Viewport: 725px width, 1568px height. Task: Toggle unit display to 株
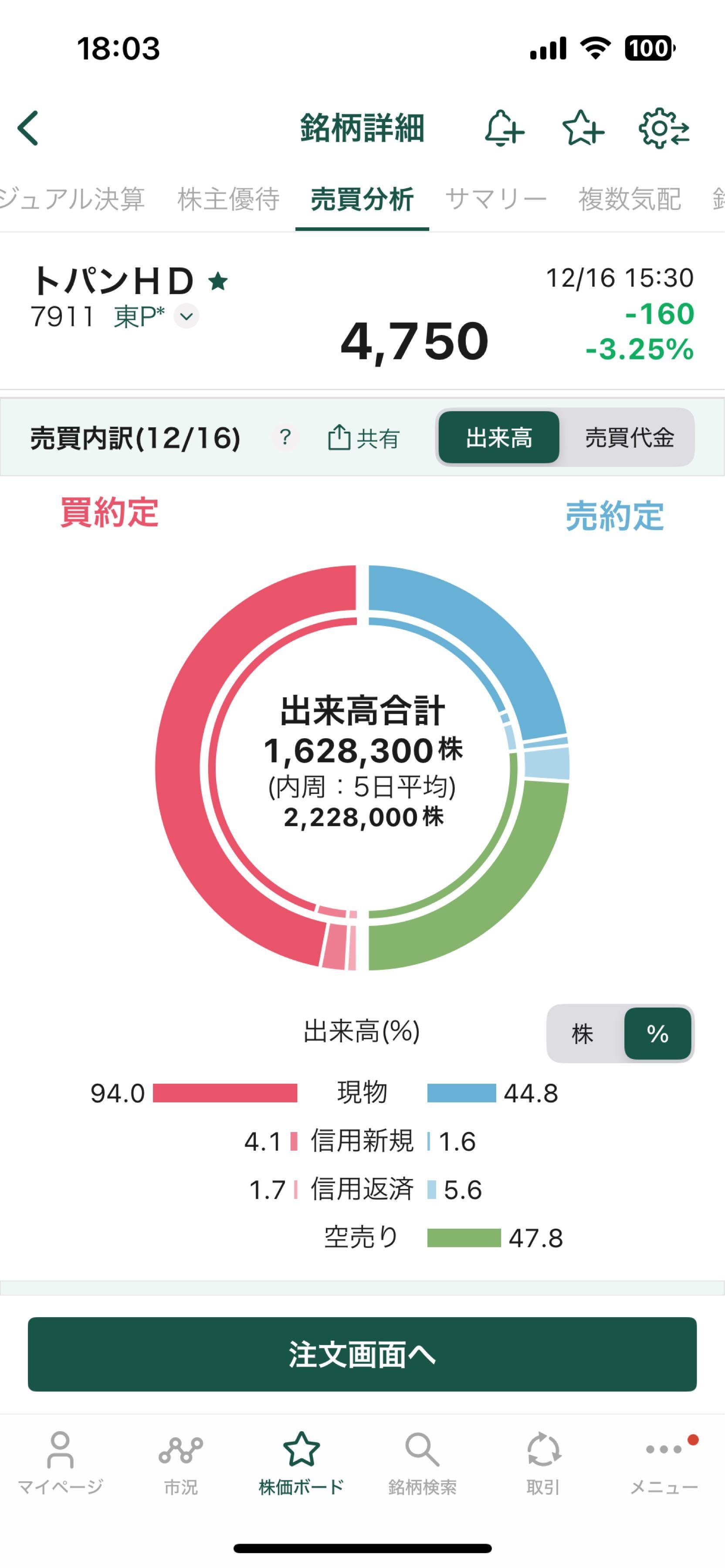(x=583, y=1033)
